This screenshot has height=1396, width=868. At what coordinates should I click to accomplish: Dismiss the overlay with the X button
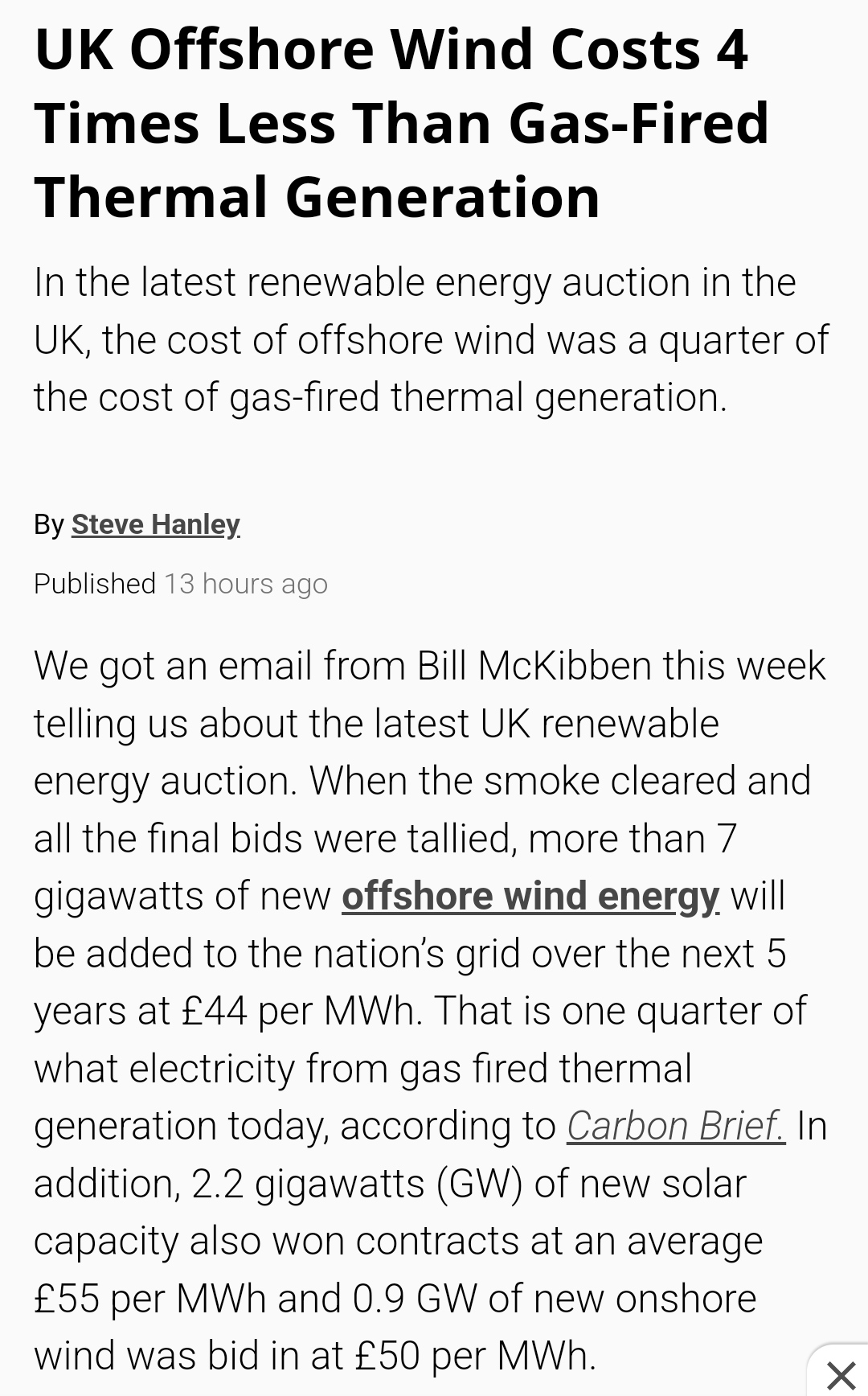[x=841, y=1374]
